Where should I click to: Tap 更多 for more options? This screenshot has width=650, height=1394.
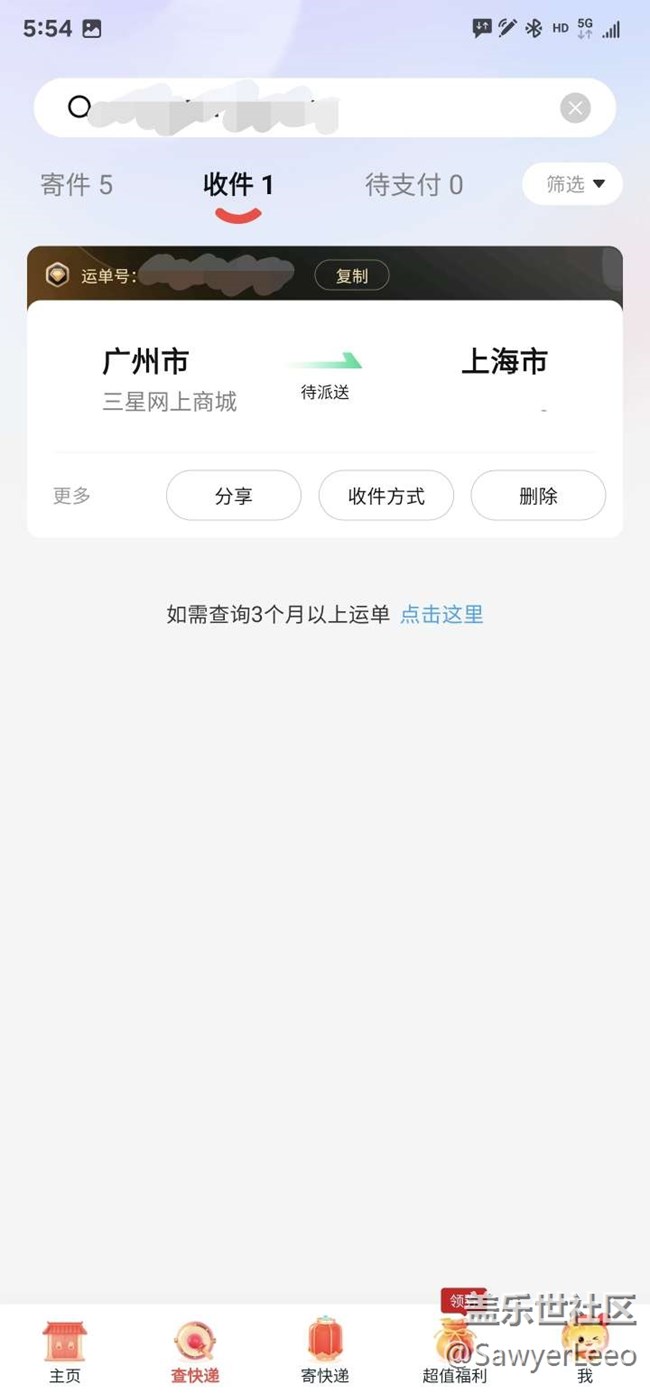click(x=72, y=496)
